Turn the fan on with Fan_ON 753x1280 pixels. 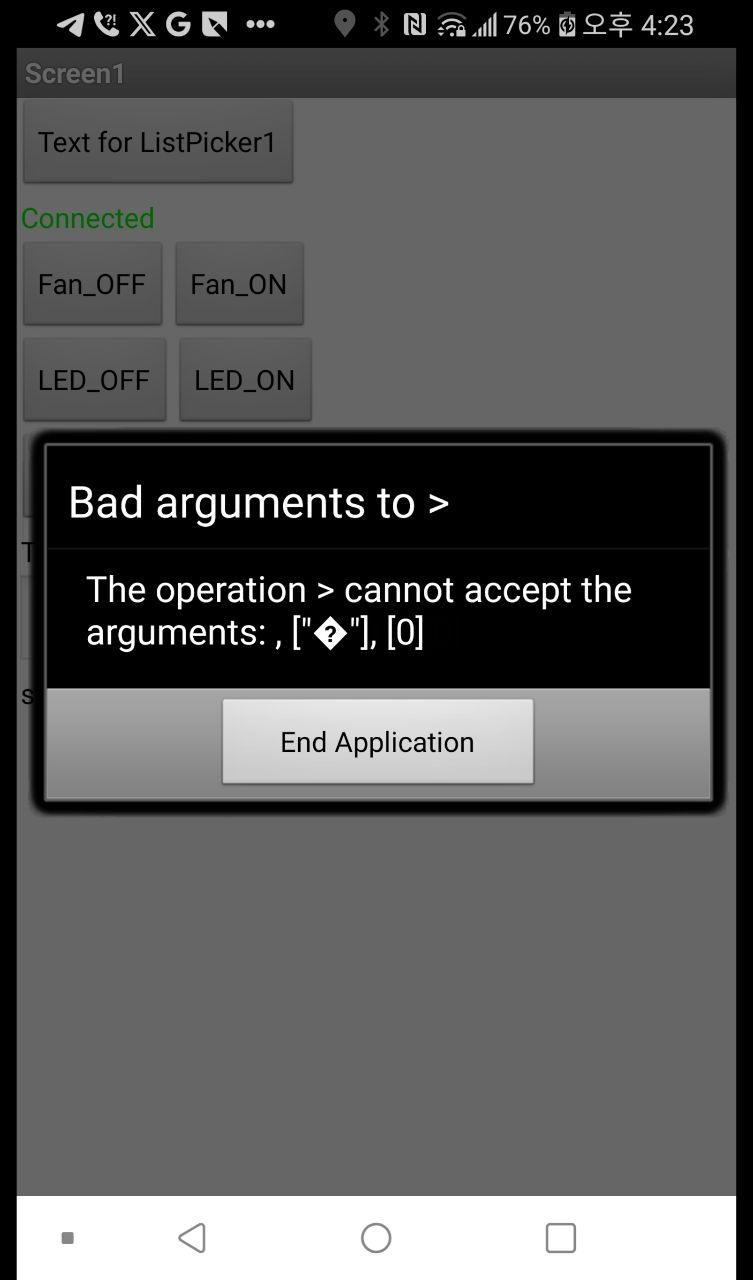[x=239, y=284]
